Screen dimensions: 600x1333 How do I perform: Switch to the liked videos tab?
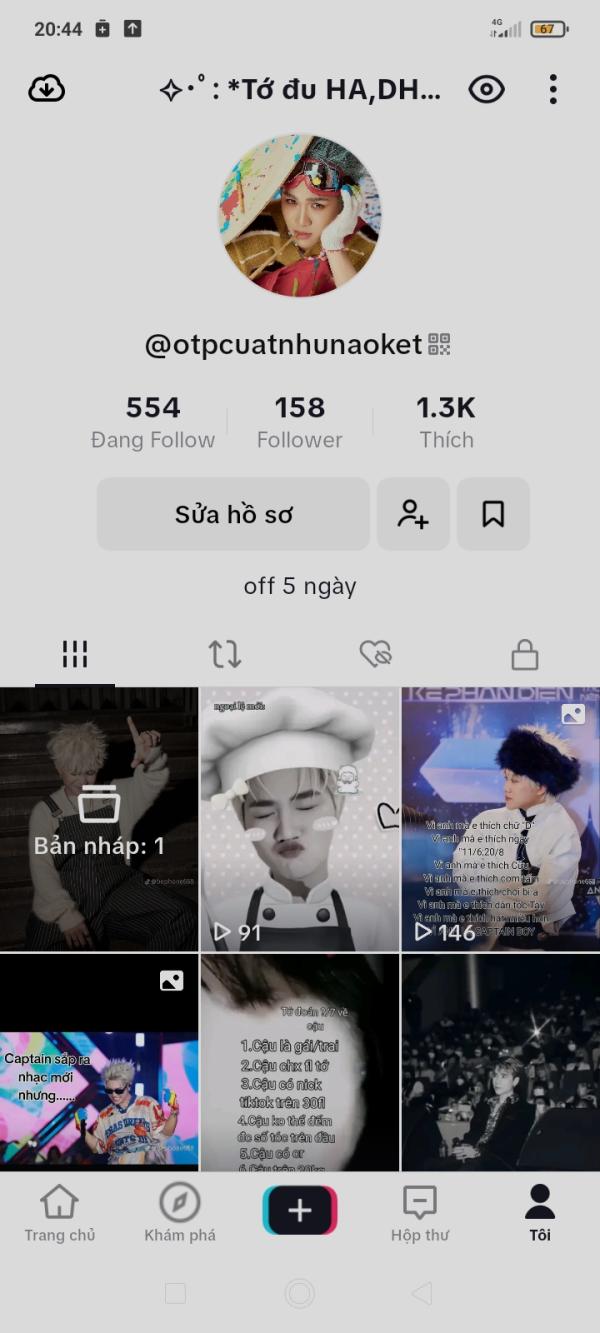(375, 655)
